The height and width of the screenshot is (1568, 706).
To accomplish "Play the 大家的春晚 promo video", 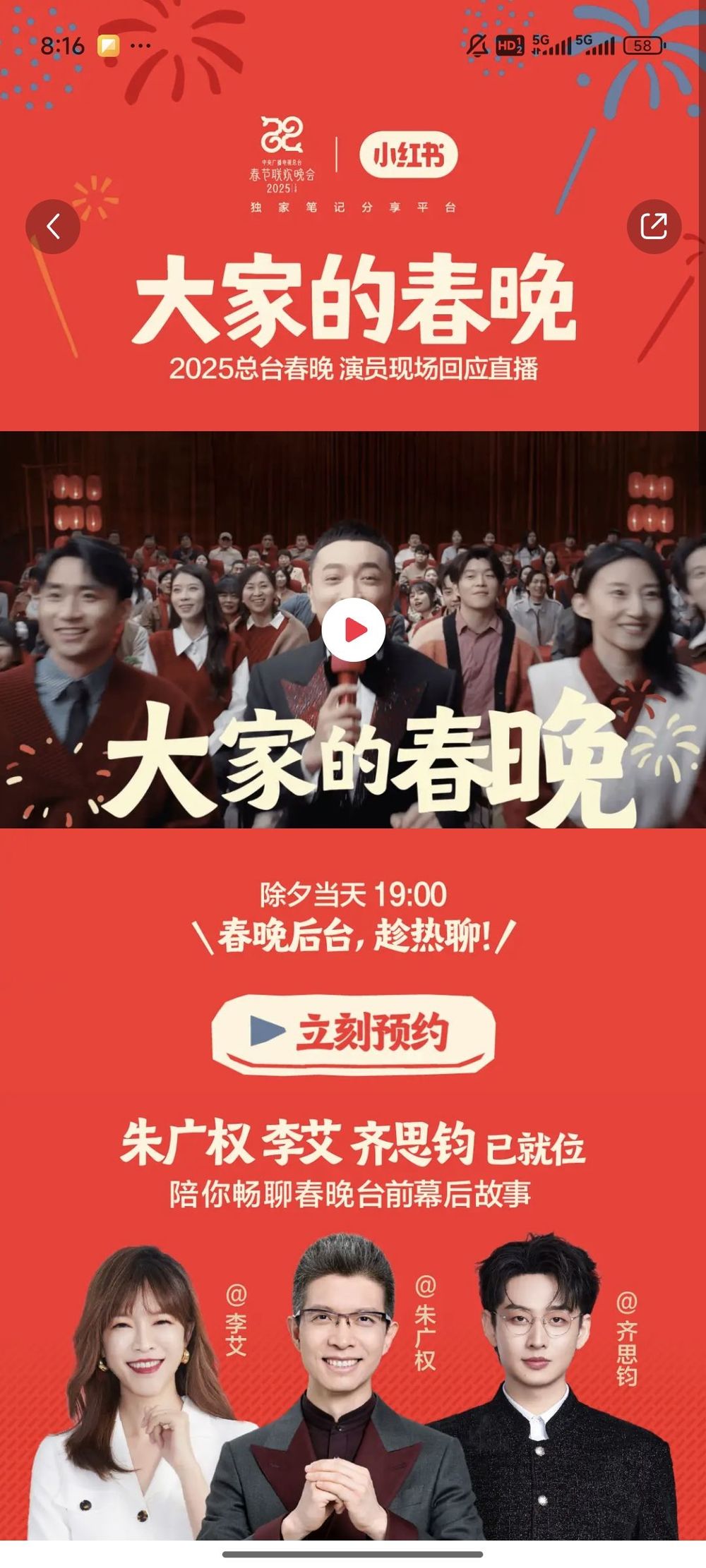I will pyautogui.click(x=353, y=630).
